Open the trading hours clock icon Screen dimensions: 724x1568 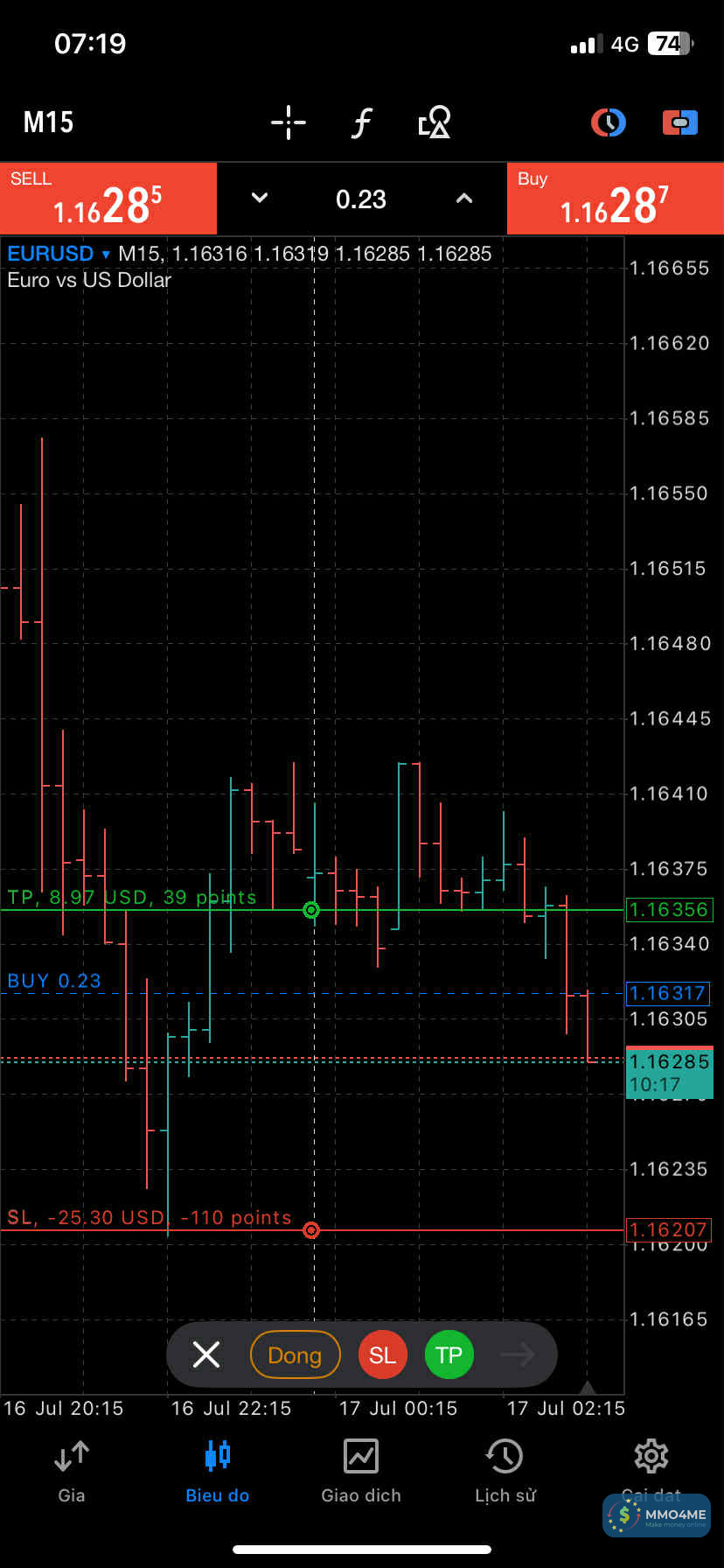(608, 122)
